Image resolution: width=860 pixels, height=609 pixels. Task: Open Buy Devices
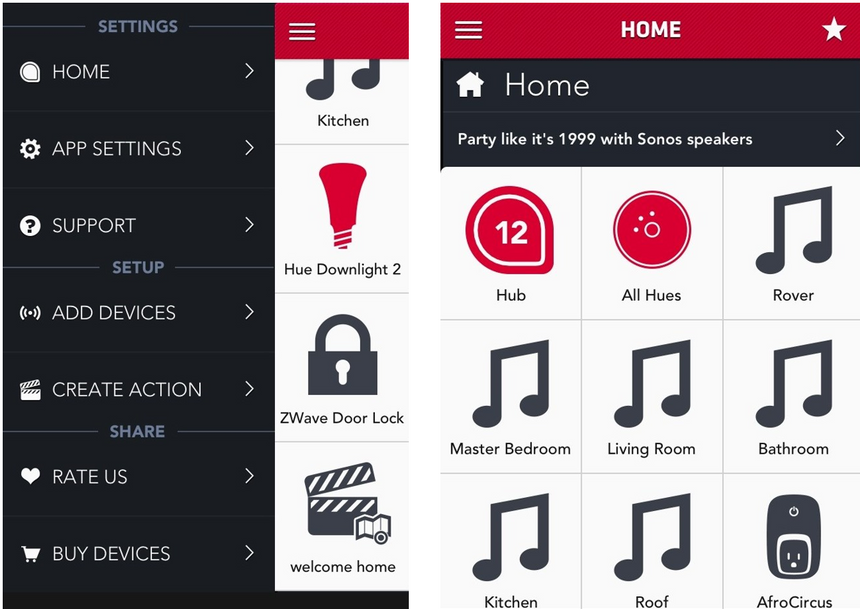pos(137,554)
